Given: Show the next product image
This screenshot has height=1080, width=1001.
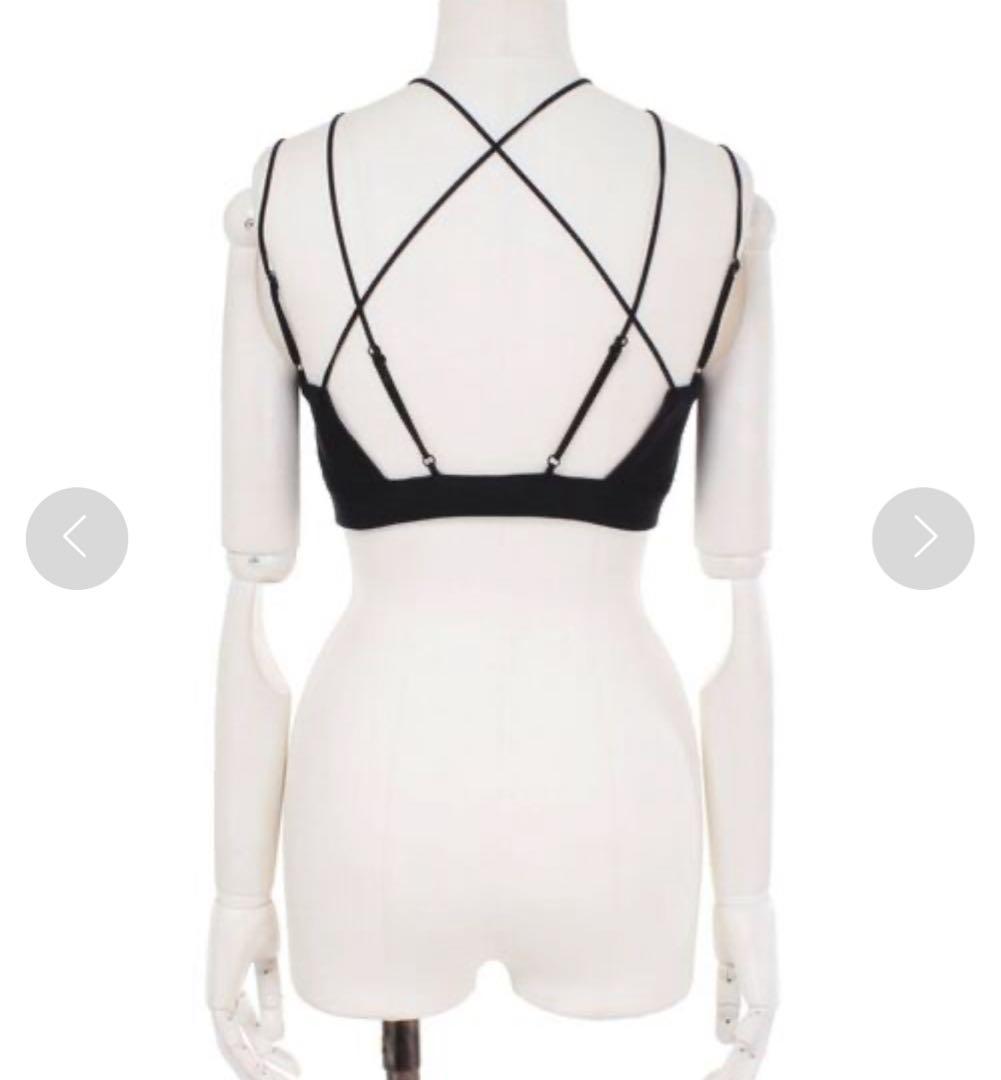Looking at the screenshot, I should [922, 538].
